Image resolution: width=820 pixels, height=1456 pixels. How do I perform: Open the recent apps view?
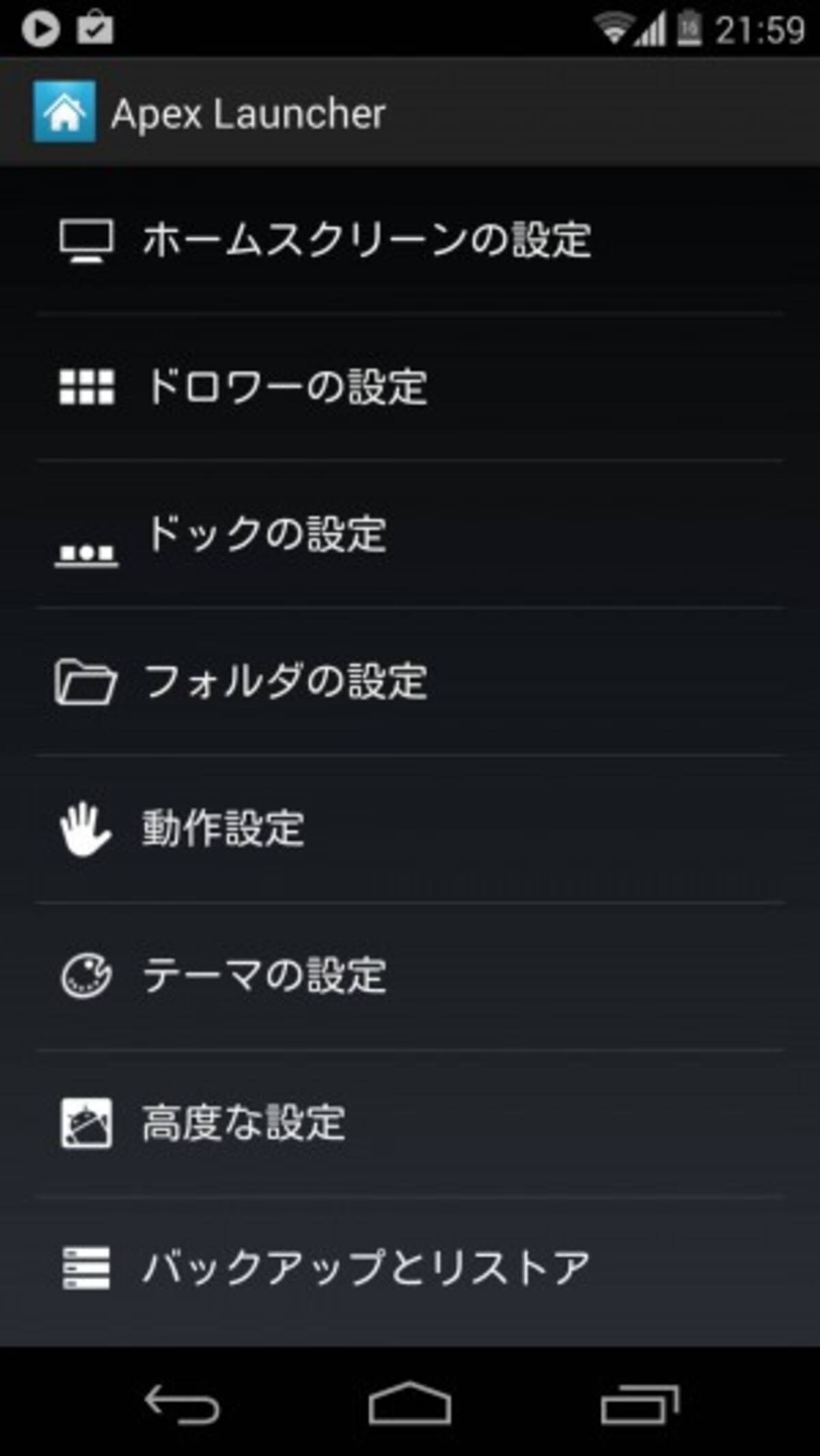point(640,1404)
